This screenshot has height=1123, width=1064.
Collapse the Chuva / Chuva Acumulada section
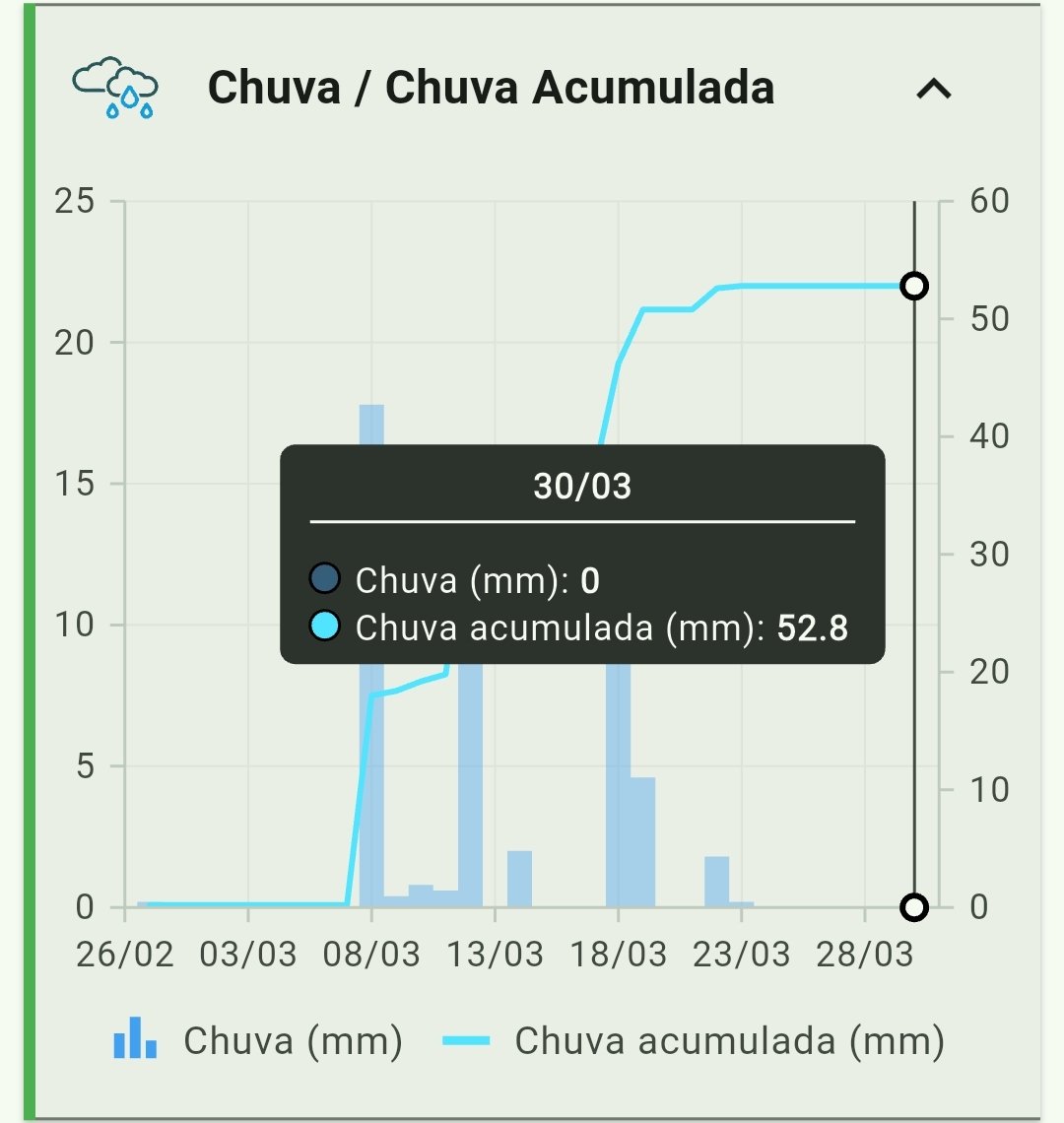coord(933,90)
